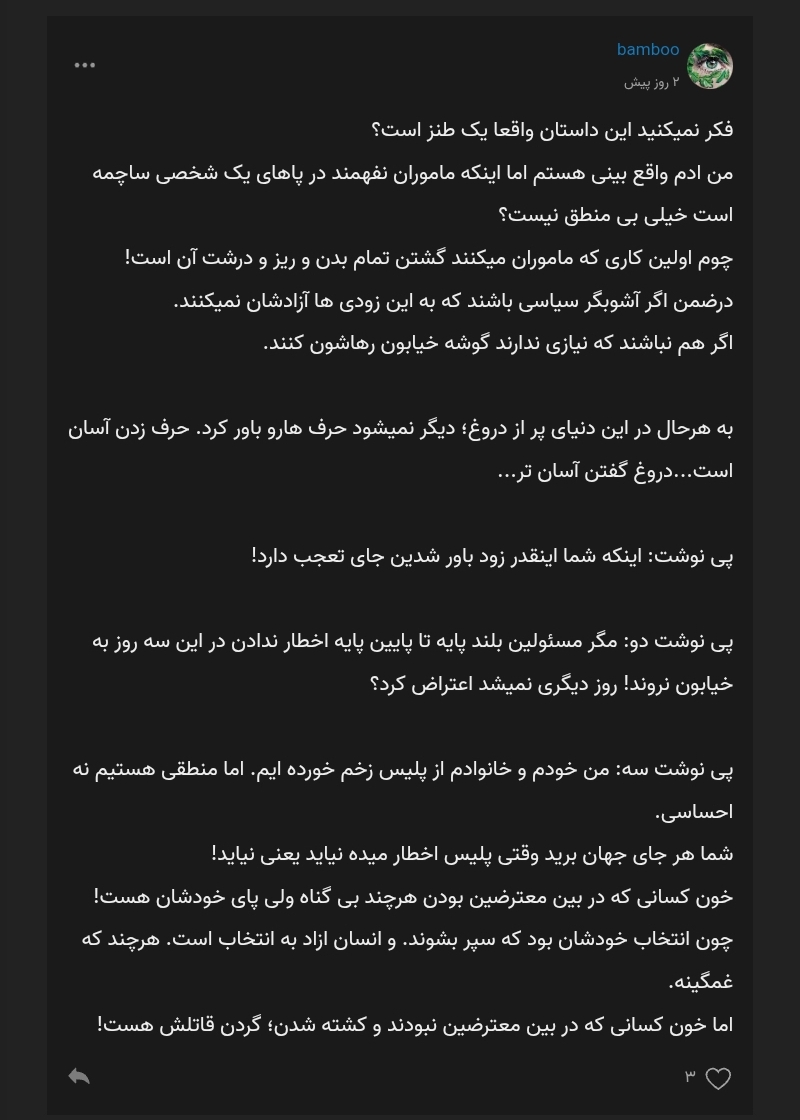Reply to bamboo's comment
Viewport: 800px width, 1120px height.
point(79,1077)
